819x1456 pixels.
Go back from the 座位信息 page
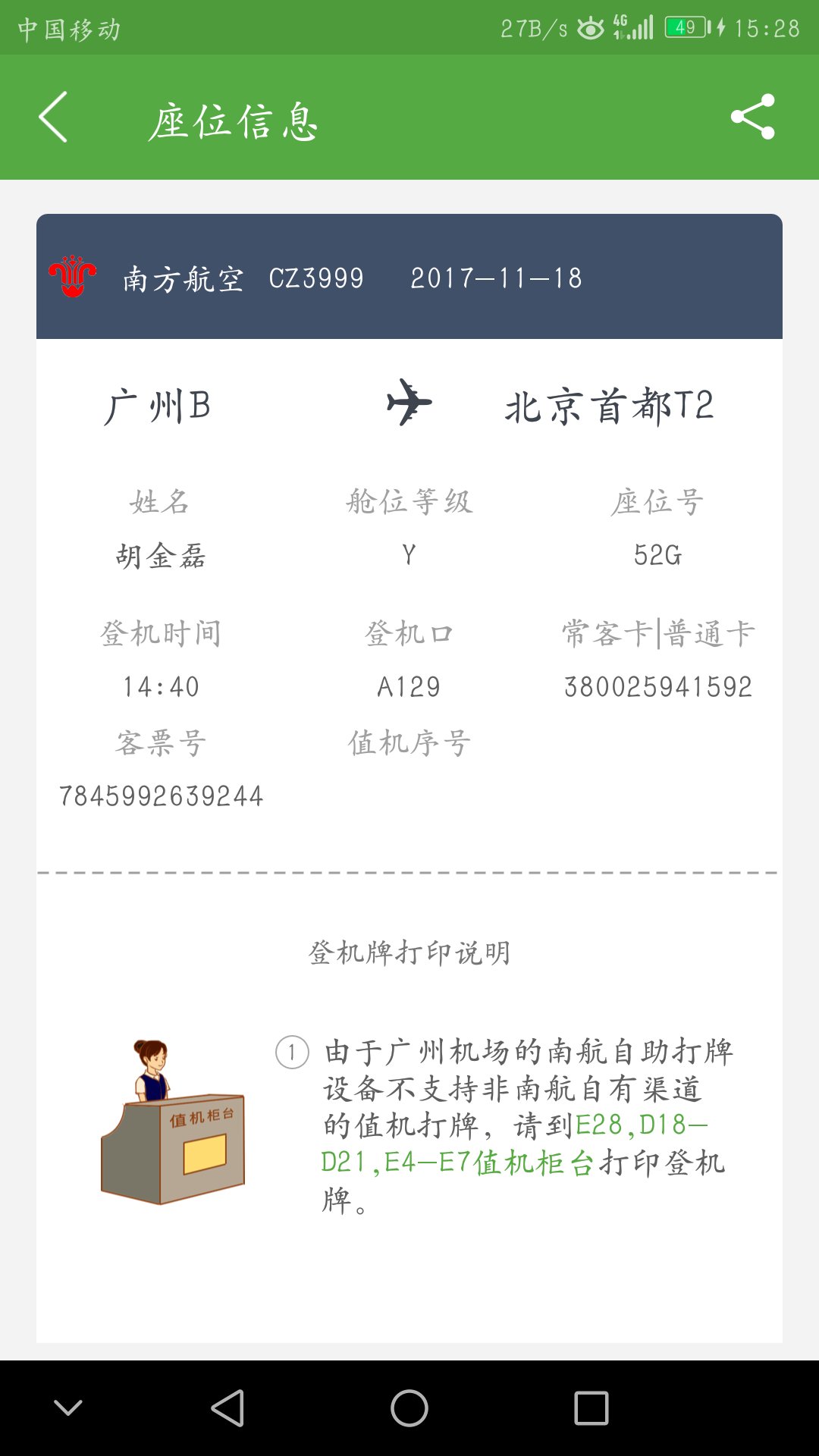53,118
